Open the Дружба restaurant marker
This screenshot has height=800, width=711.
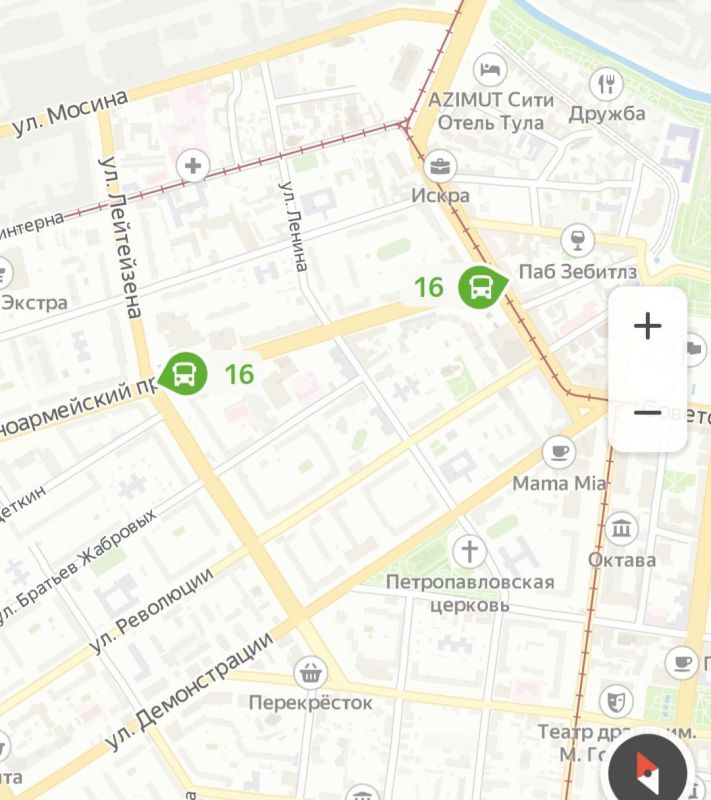[x=607, y=82]
